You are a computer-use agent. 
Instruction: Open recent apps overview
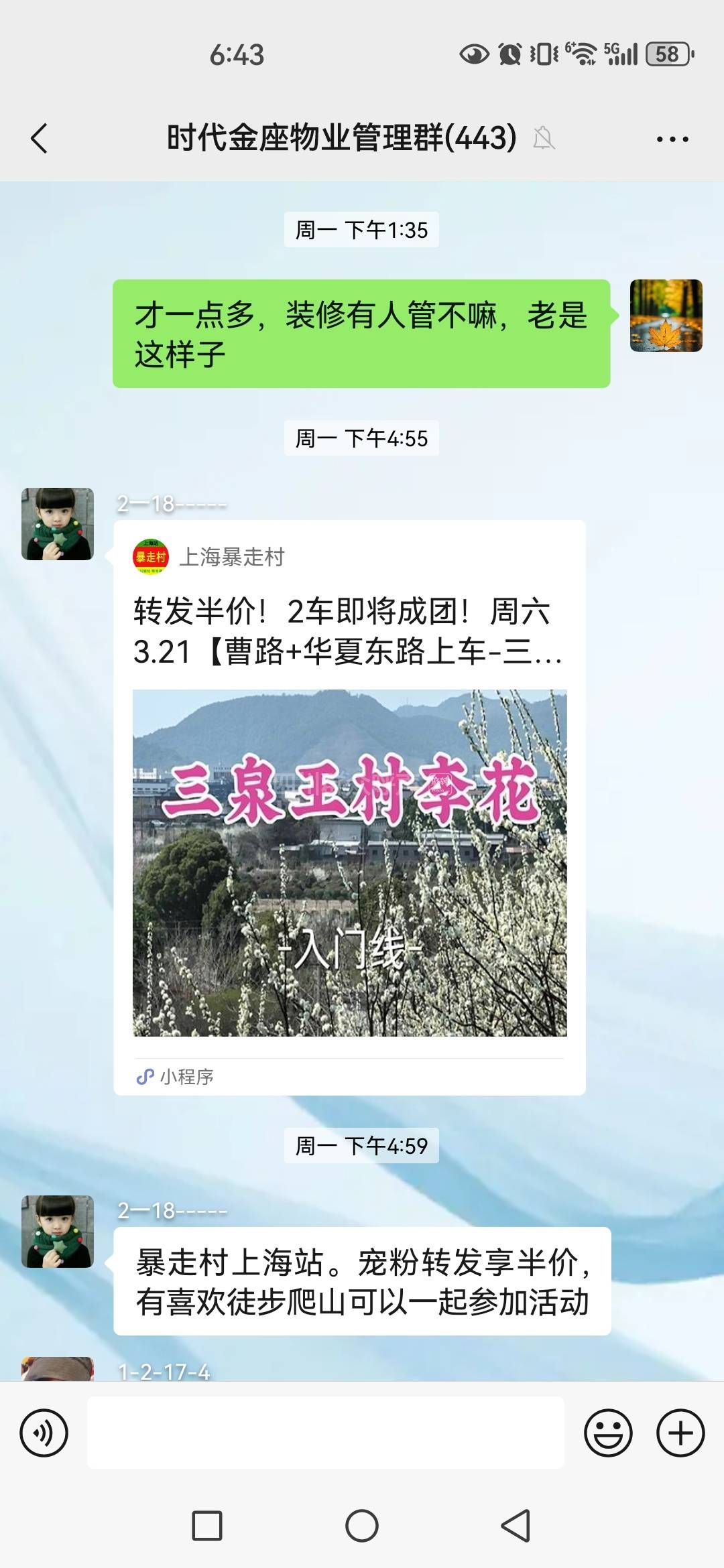pos(207,1526)
